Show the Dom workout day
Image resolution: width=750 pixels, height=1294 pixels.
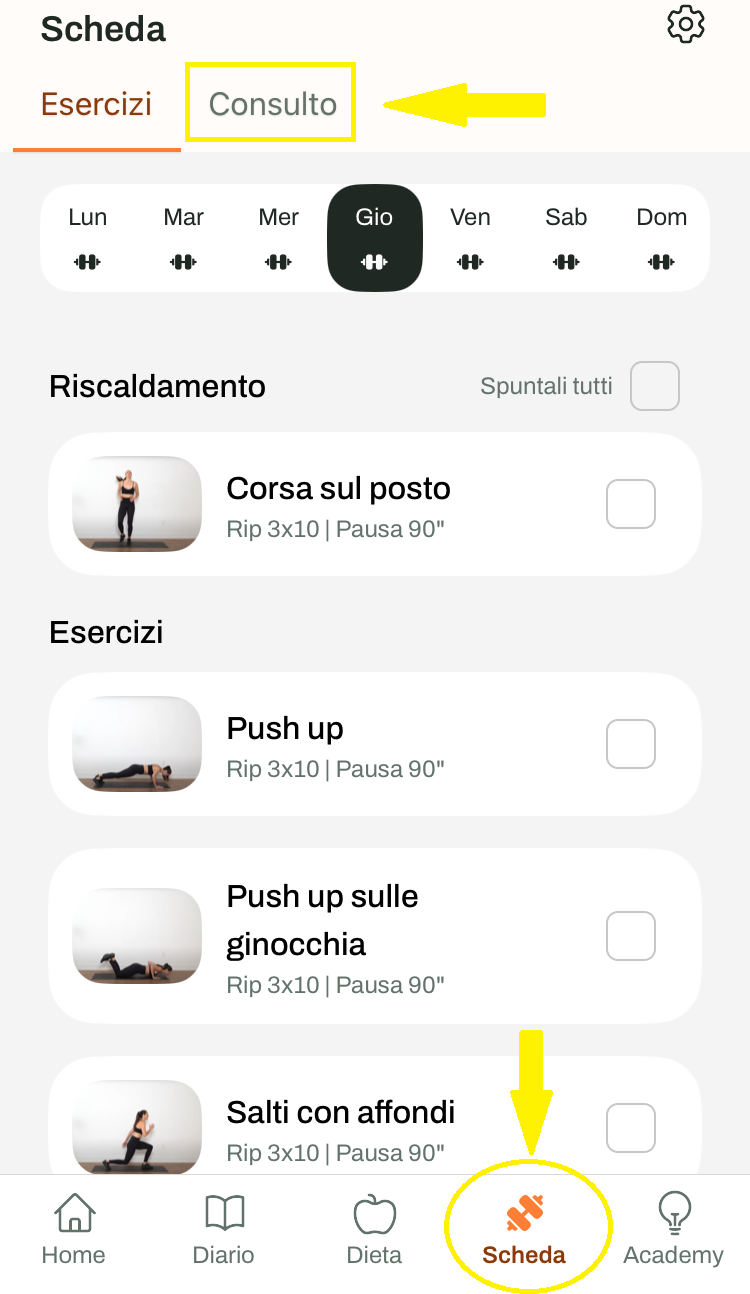pyautogui.click(x=661, y=238)
